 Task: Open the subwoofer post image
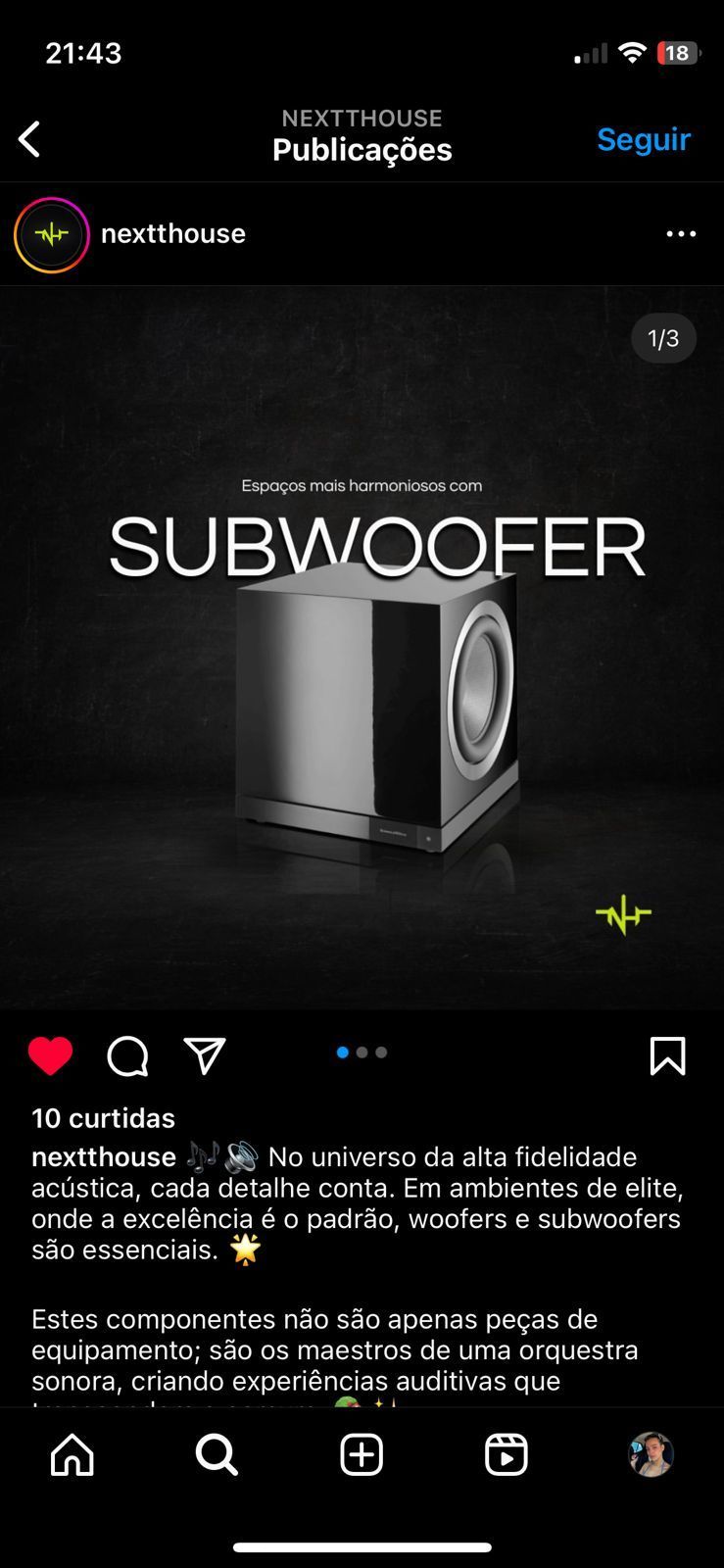[x=362, y=647]
